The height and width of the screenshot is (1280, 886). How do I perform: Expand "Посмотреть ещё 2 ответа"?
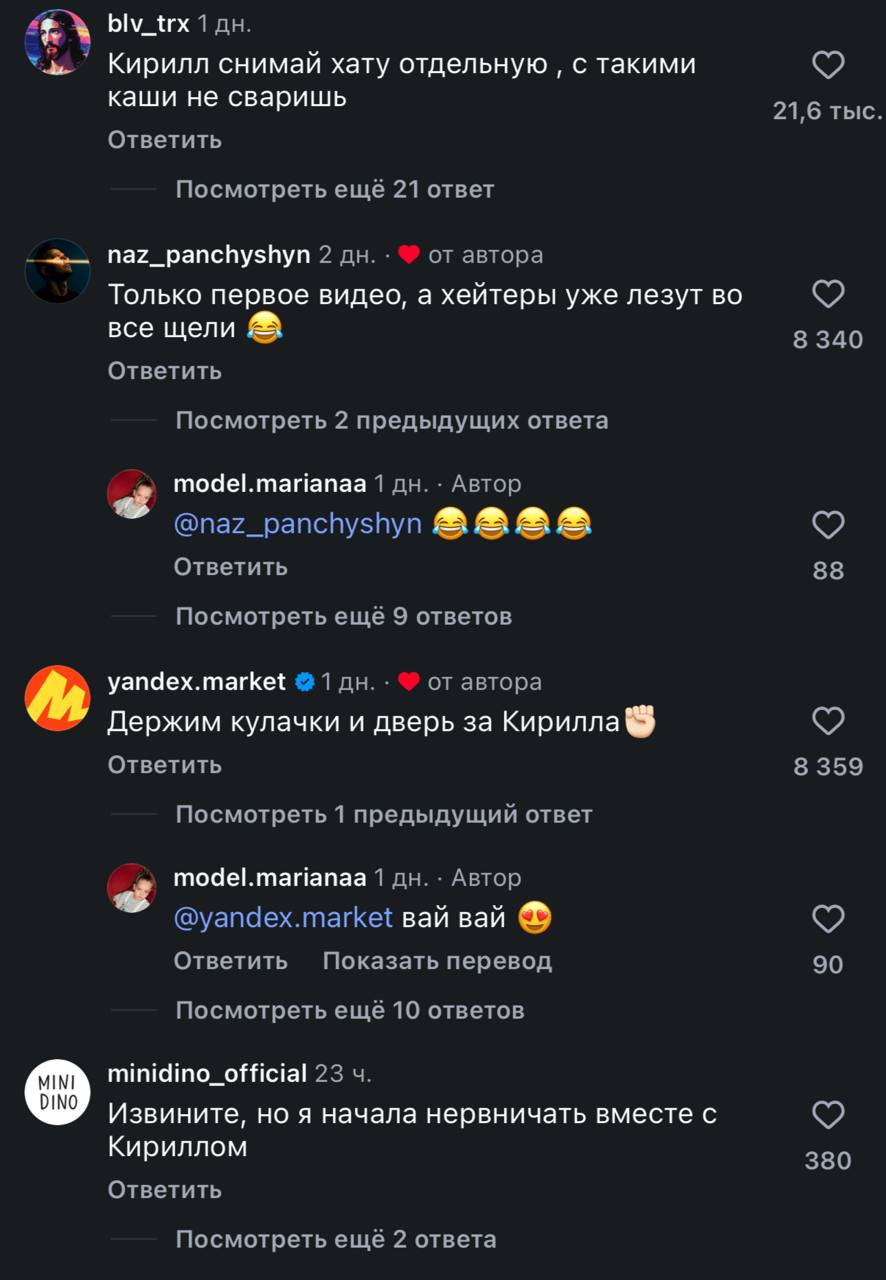(335, 1240)
